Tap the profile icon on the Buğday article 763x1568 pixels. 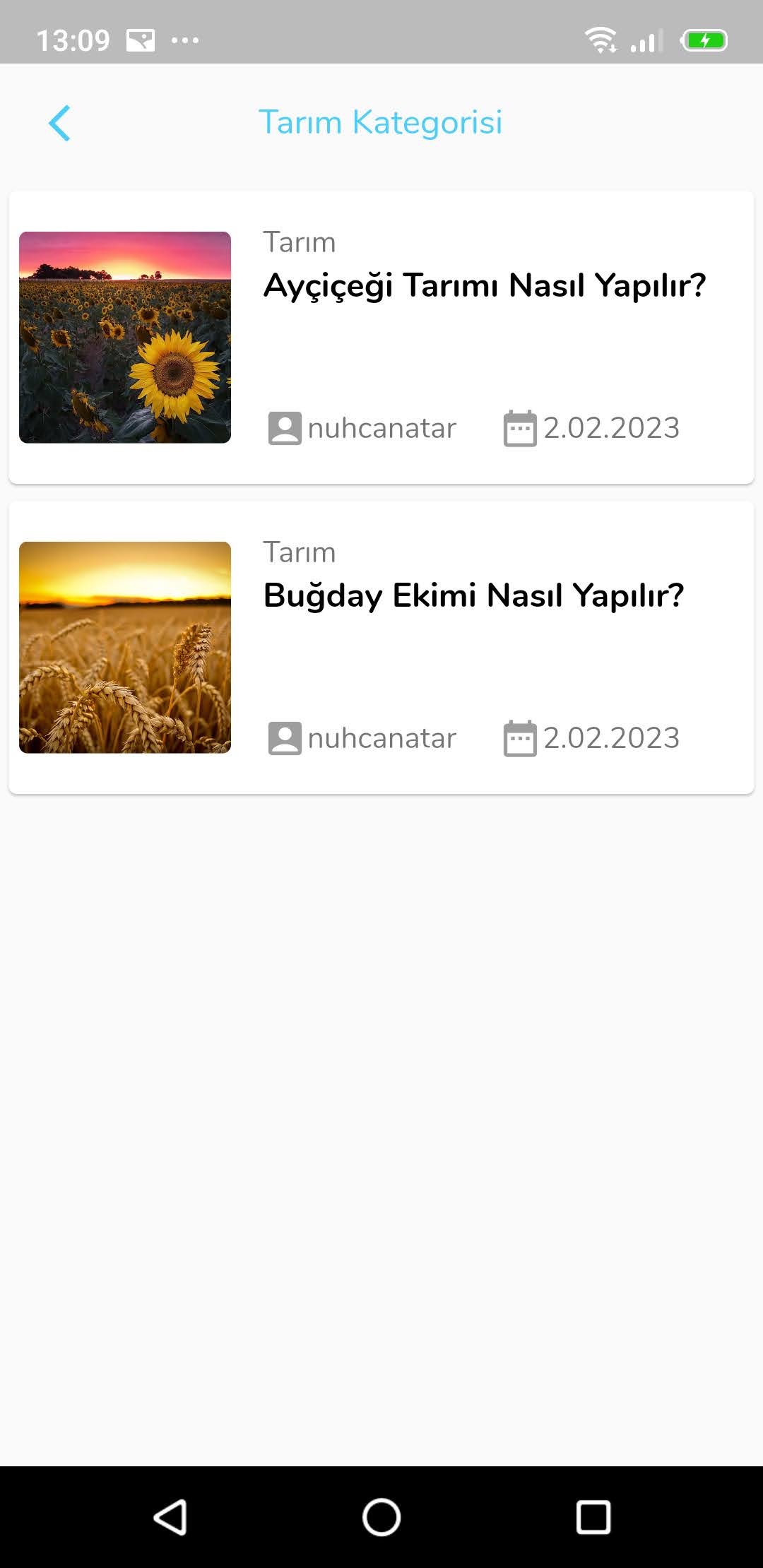tap(283, 737)
